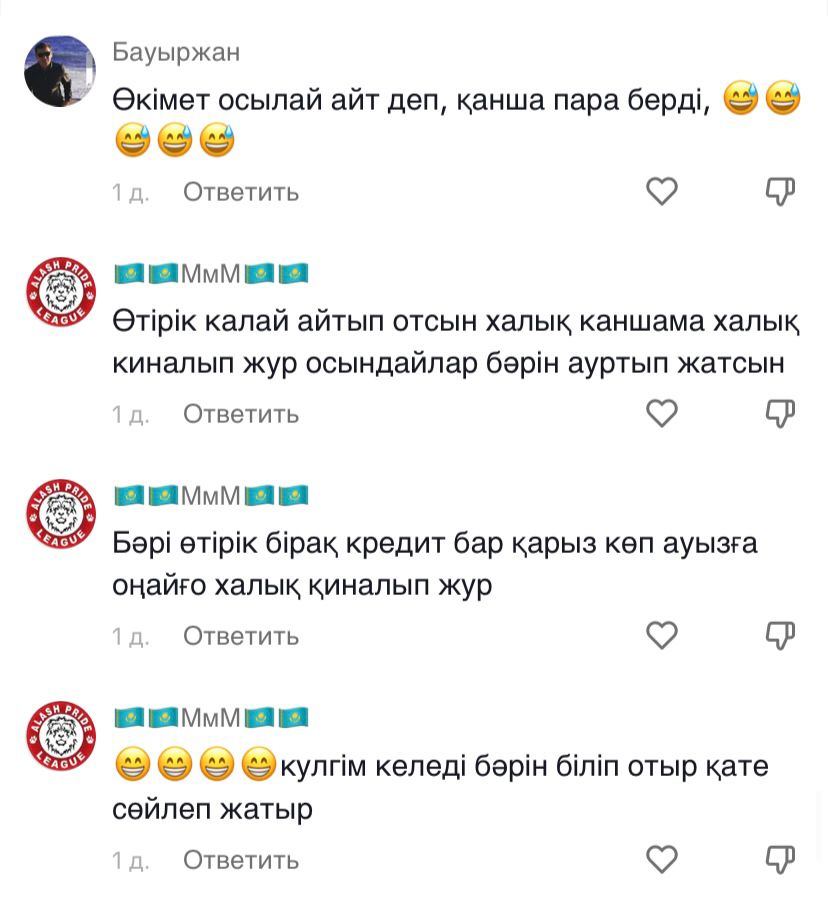Open МмМ avatar beside 'Өтірік калай' comment
The width and height of the screenshot is (828, 909).
60,292
